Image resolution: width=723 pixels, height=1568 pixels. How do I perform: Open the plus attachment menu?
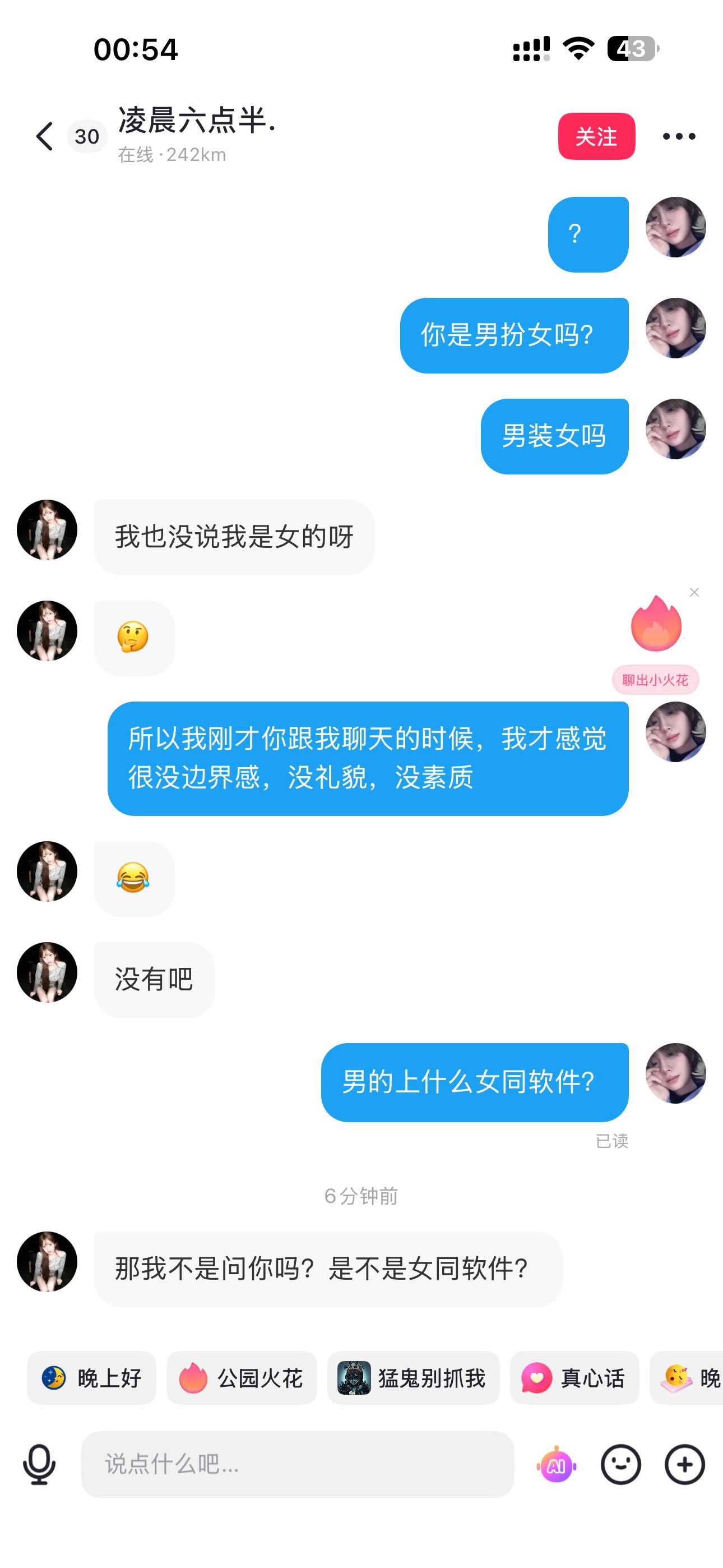[685, 1464]
